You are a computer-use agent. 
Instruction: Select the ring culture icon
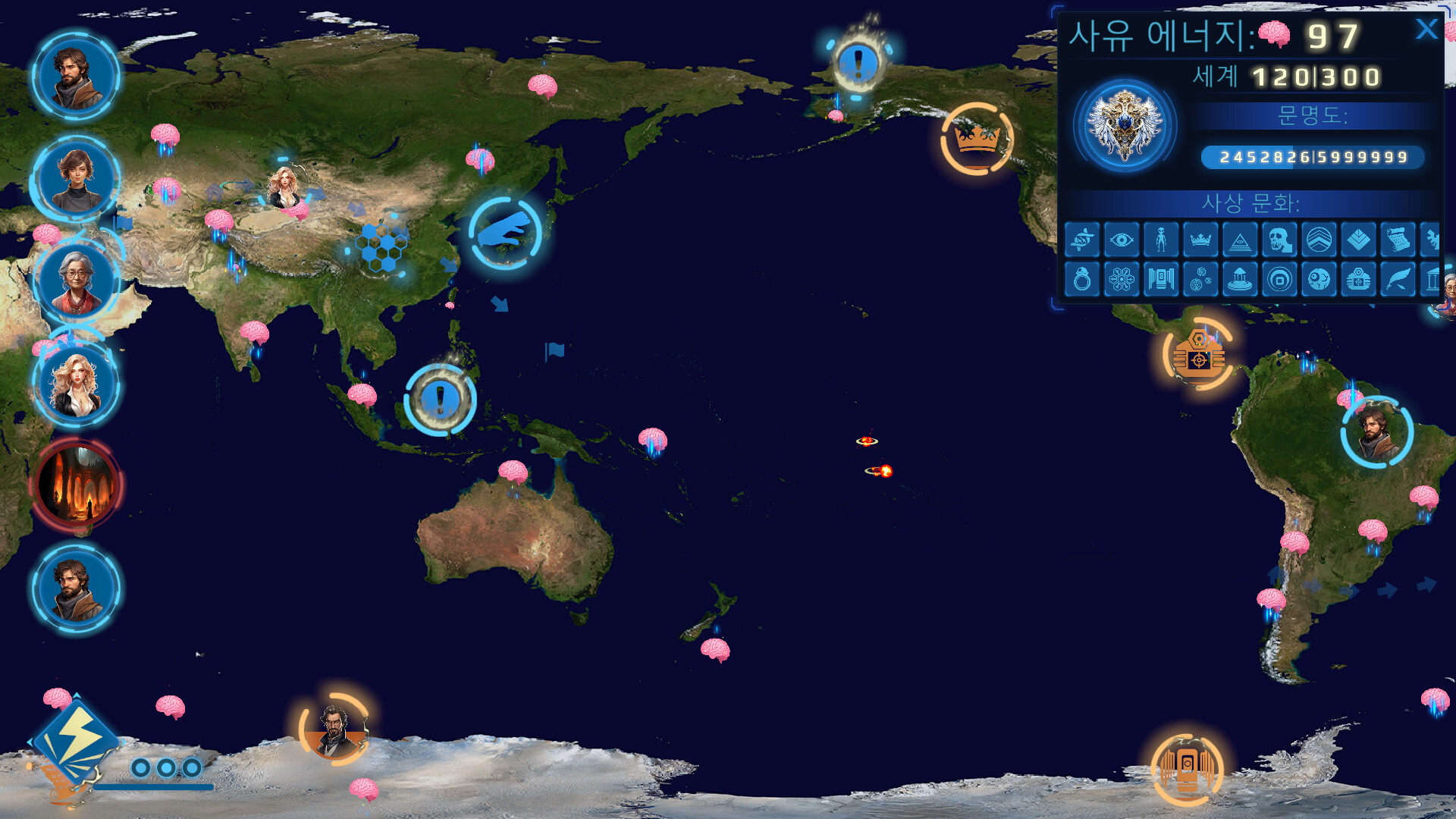tap(1082, 280)
